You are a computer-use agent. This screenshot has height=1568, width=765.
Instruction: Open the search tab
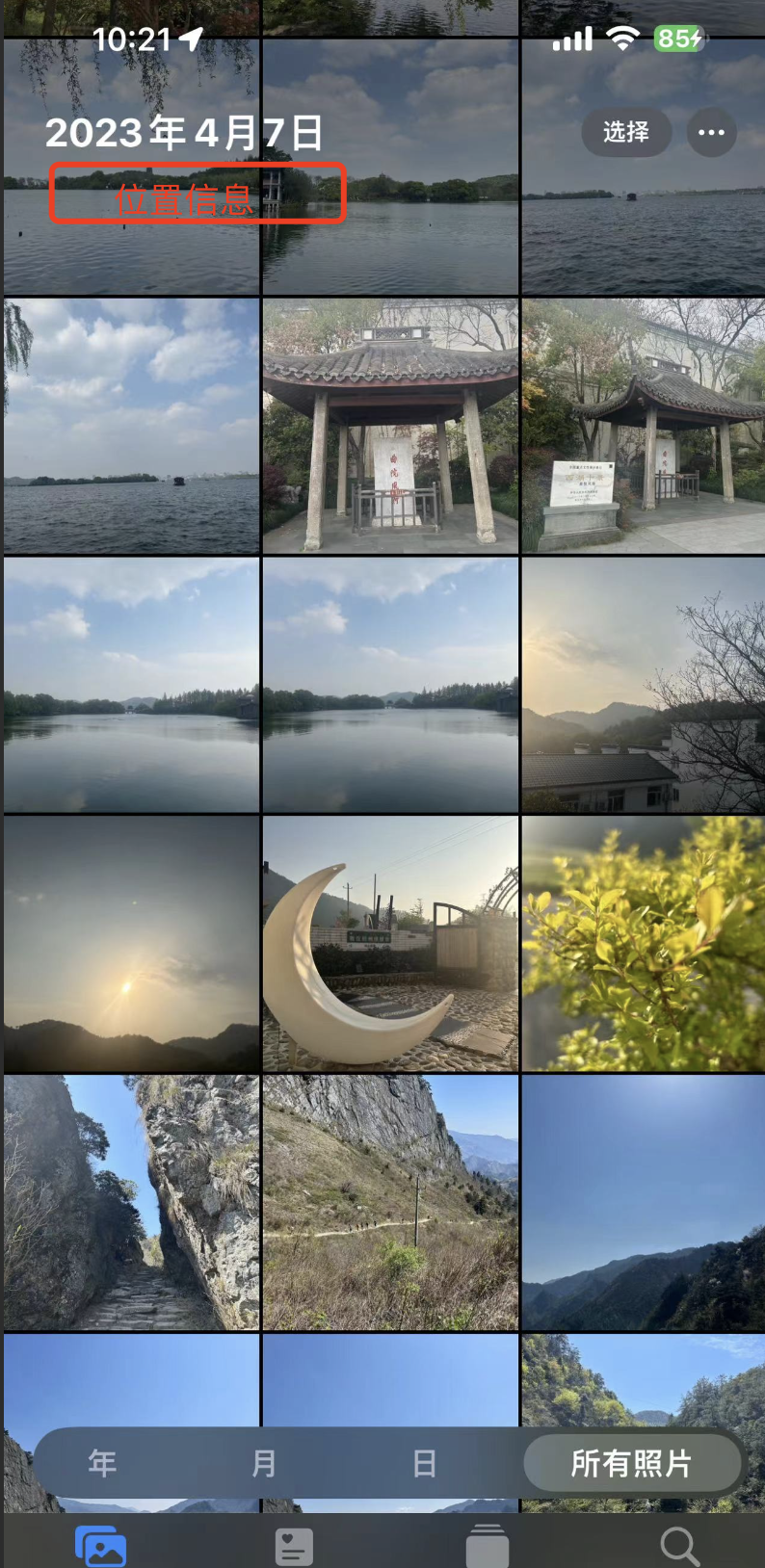coord(679,1545)
